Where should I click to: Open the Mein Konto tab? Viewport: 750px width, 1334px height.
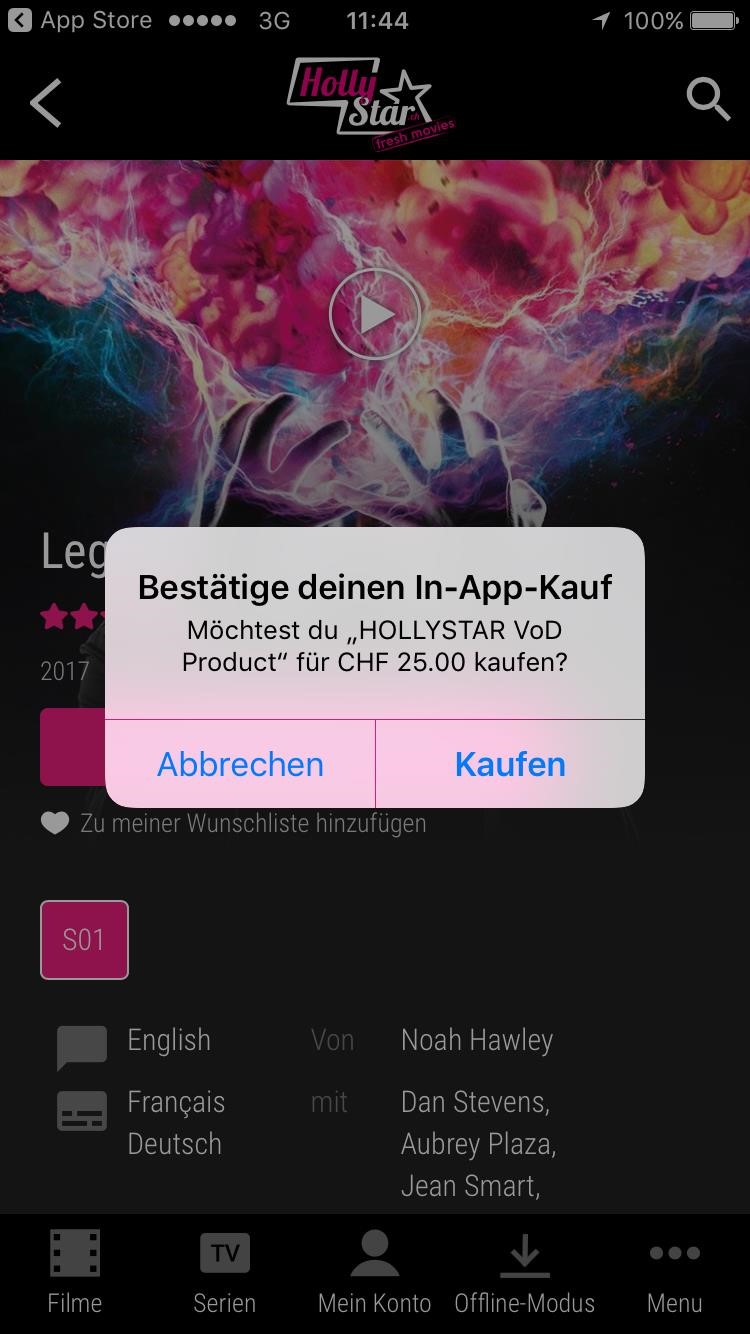pyautogui.click(x=375, y=1272)
